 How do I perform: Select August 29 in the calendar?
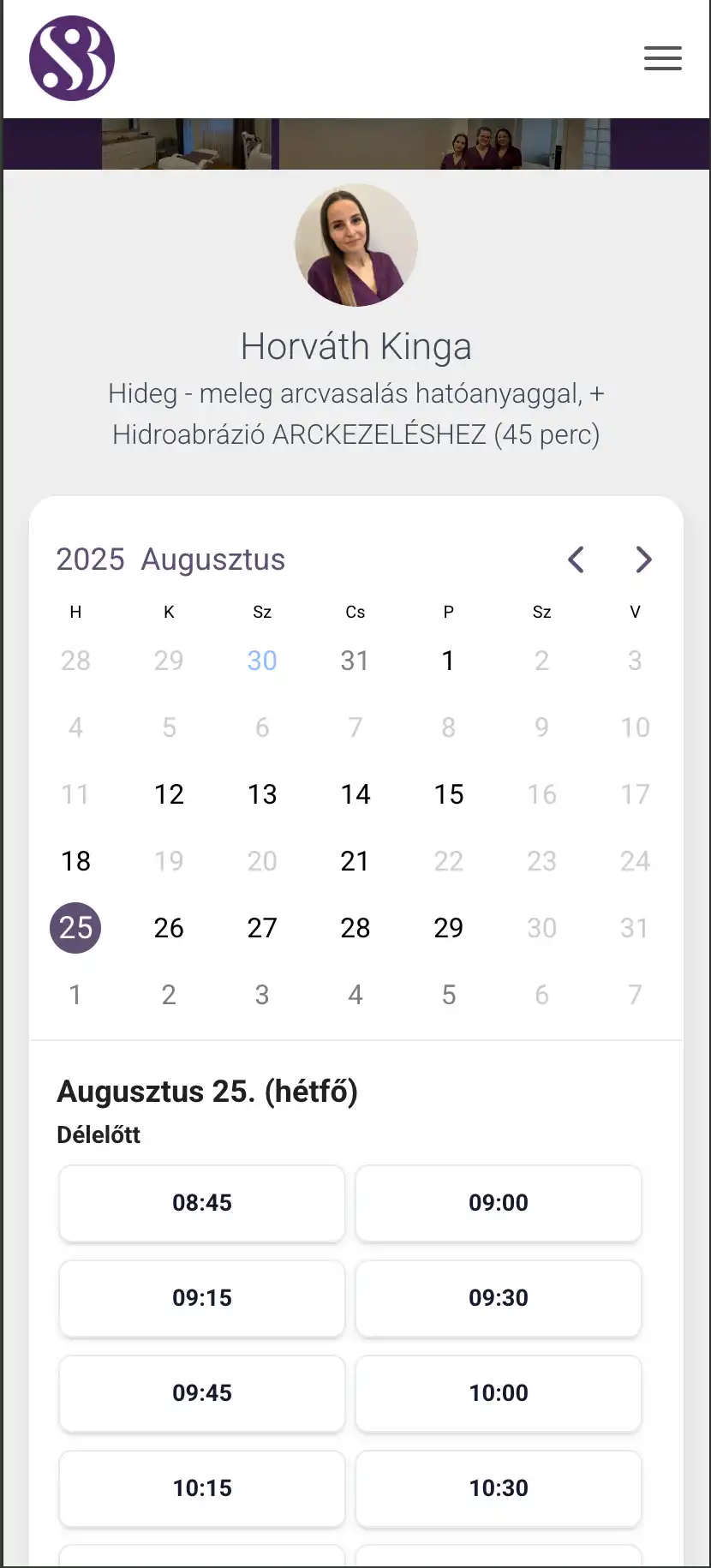click(448, 928)
